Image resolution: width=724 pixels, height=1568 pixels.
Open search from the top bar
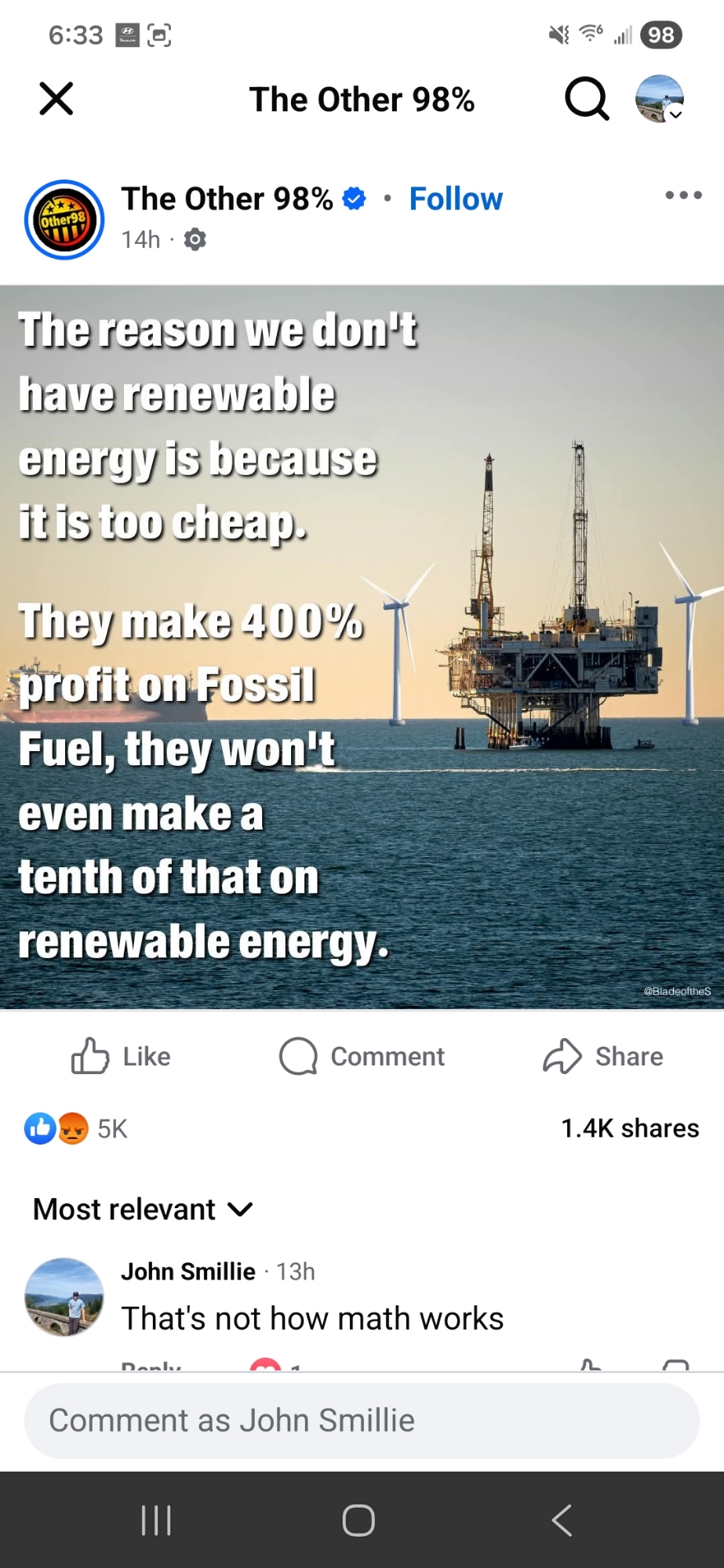587,99
